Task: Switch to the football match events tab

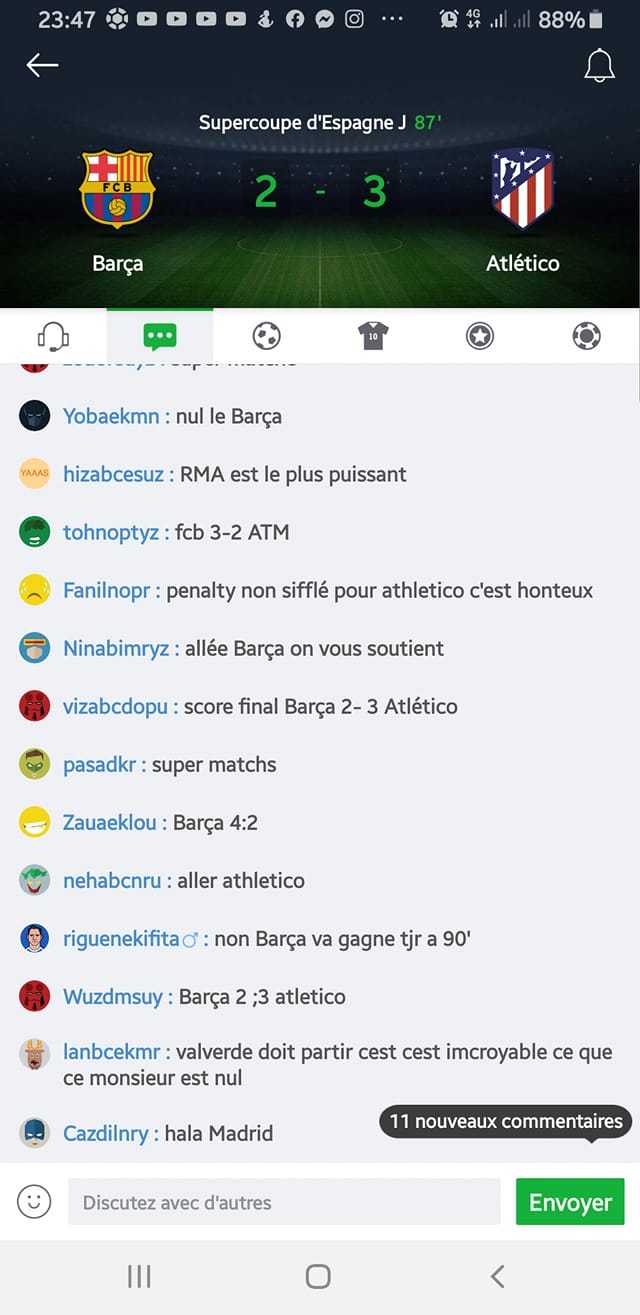Action: coord(267,337)
